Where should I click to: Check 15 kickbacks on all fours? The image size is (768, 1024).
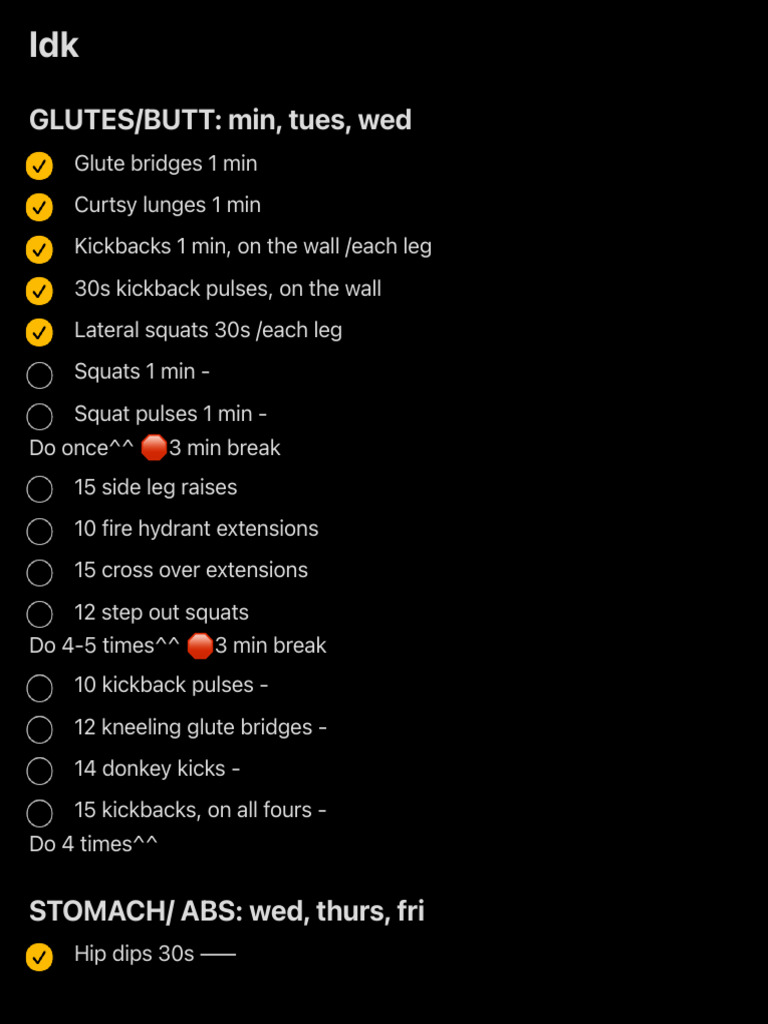tap(39, 813)
